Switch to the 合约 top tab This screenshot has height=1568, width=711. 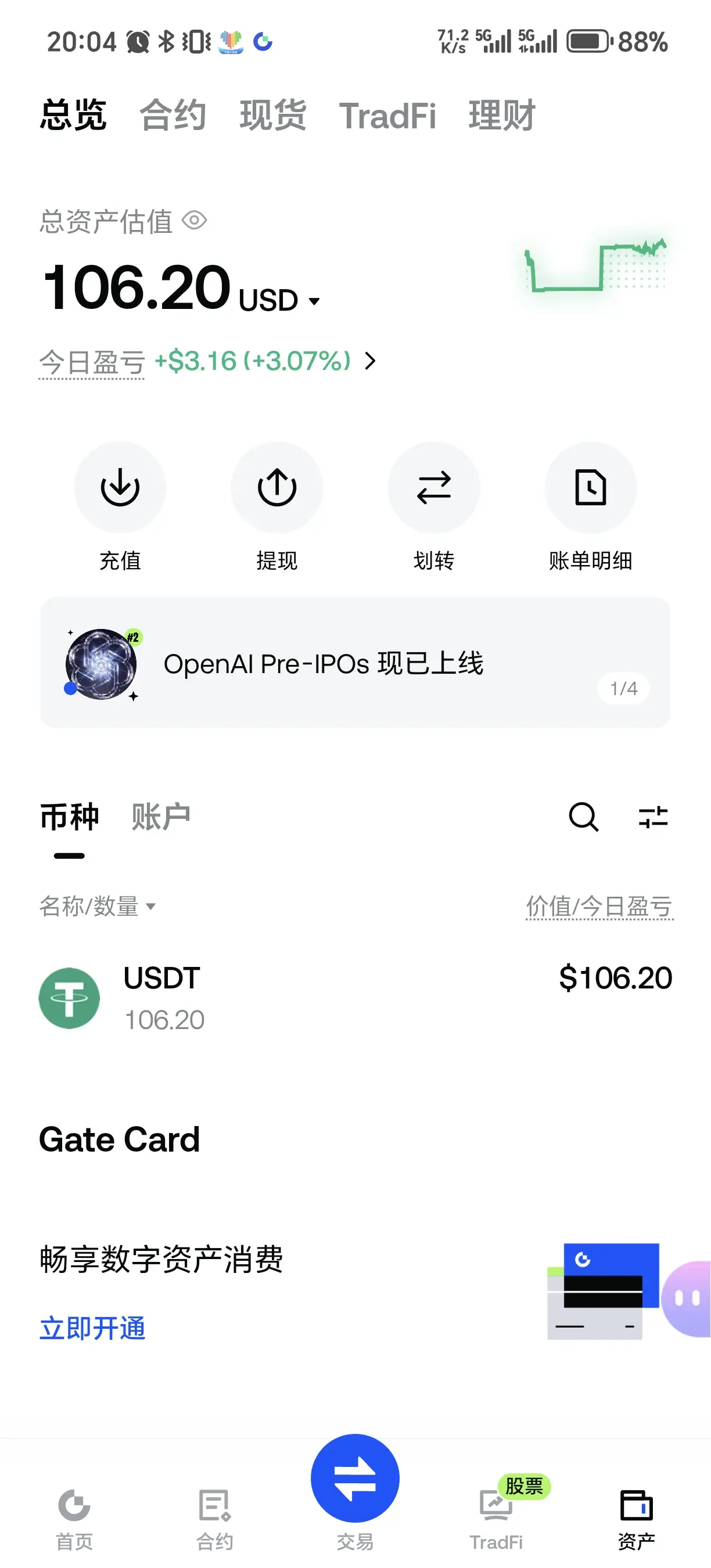[173, 115]
